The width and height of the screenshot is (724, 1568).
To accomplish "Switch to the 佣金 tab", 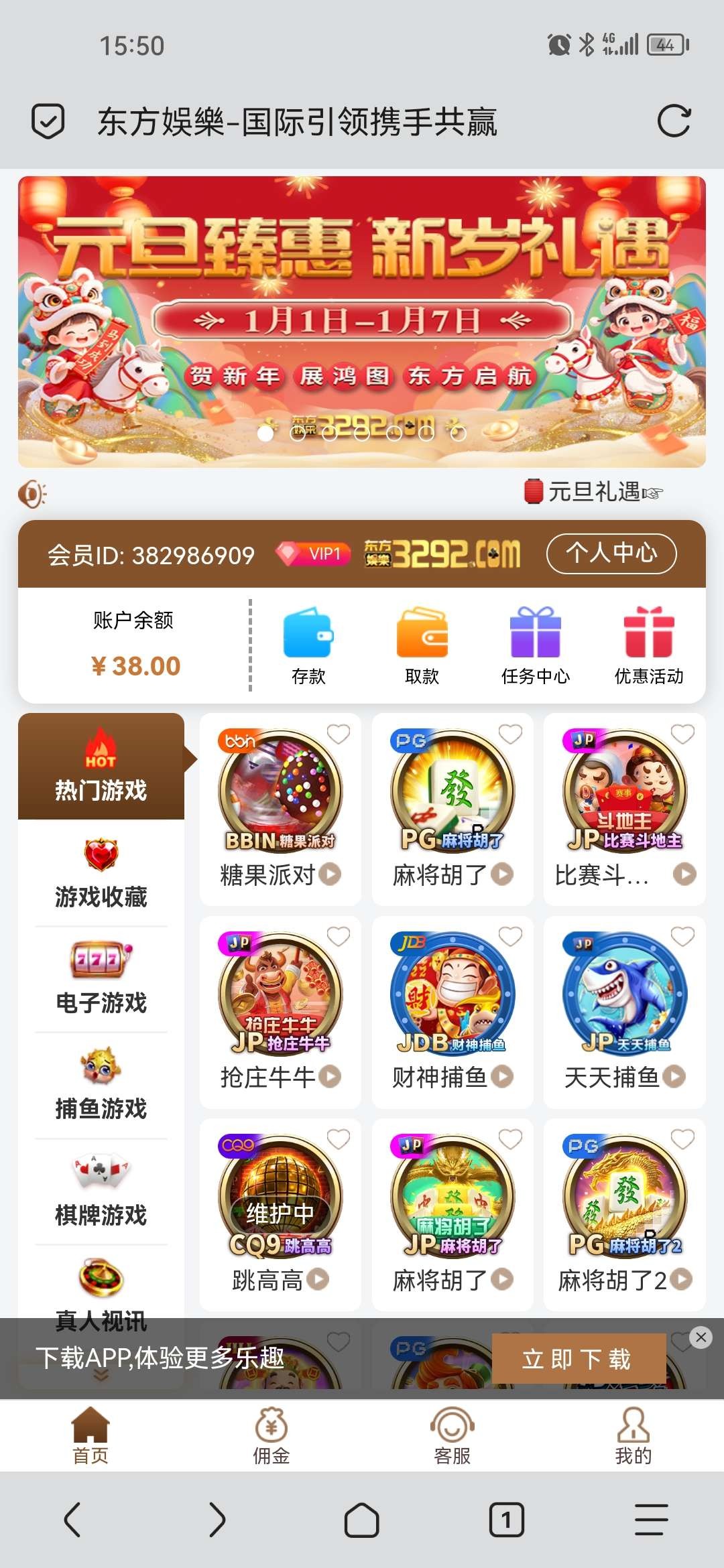I will [x=271, y=1435].
